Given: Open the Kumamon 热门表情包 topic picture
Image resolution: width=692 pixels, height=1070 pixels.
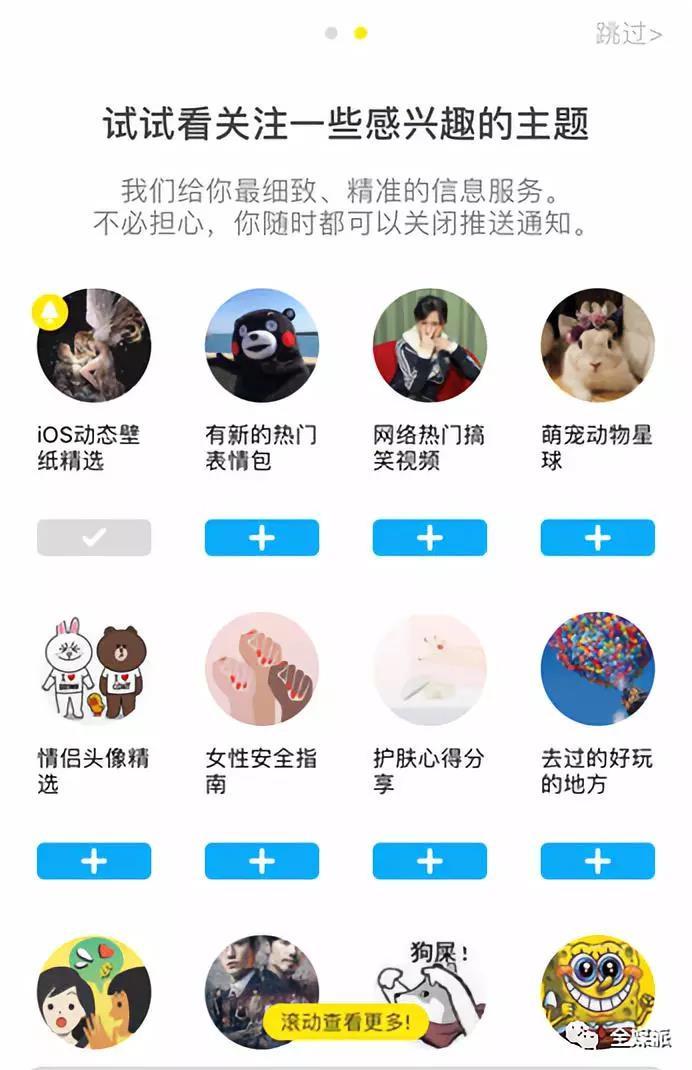Looking at the screenshot, I should (x=262, y=345).
